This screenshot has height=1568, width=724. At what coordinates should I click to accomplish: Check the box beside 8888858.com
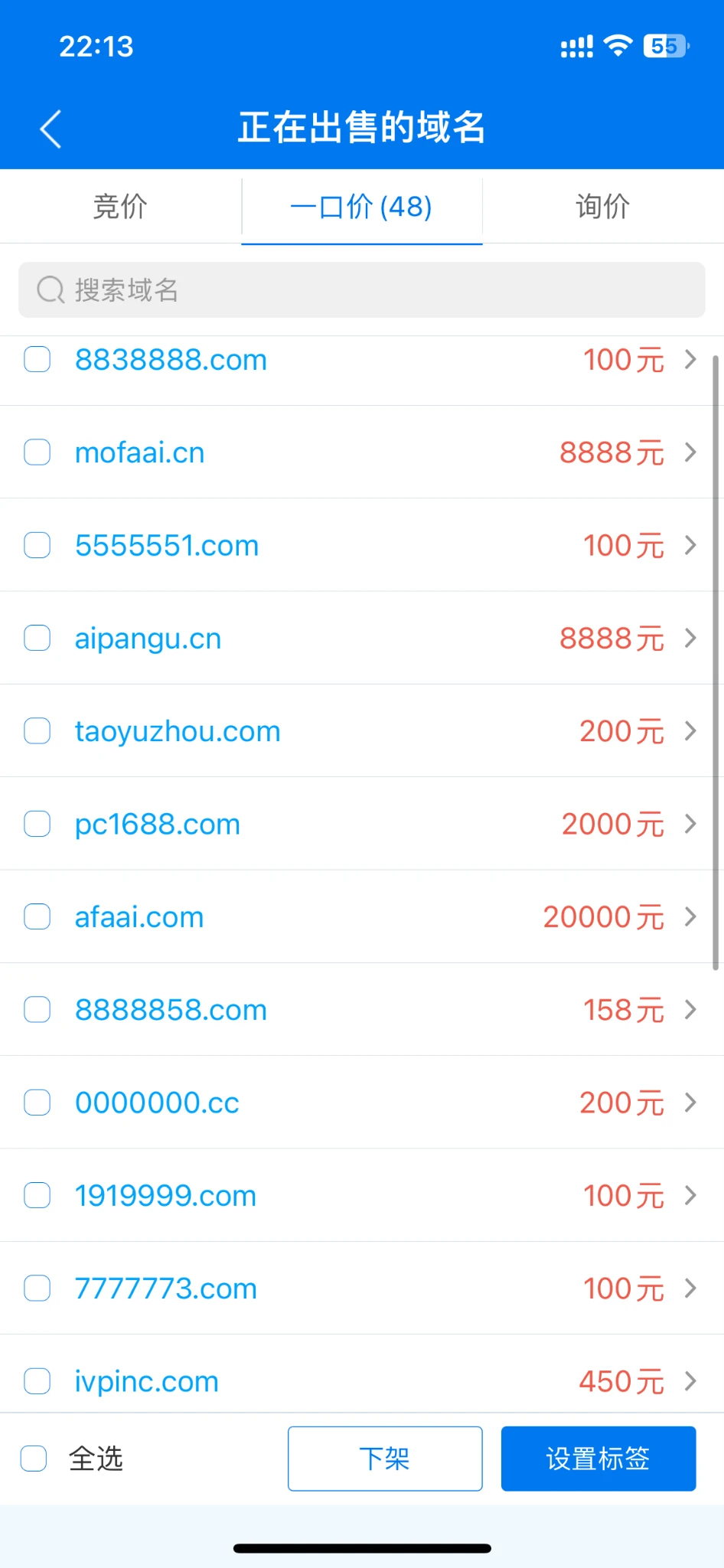click(x=37, y=1010)
